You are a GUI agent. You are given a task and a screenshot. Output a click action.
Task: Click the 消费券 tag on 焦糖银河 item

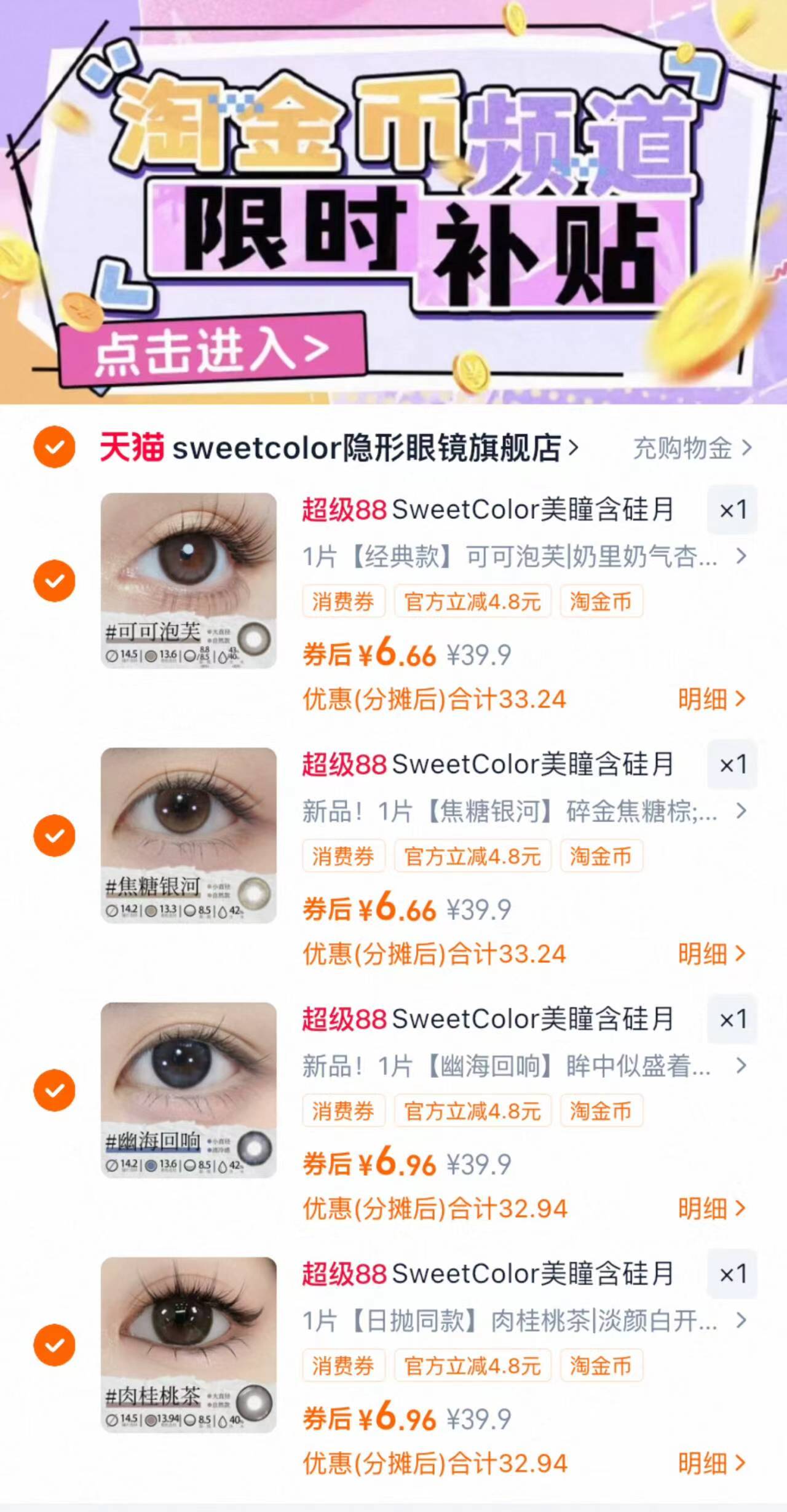344,857
